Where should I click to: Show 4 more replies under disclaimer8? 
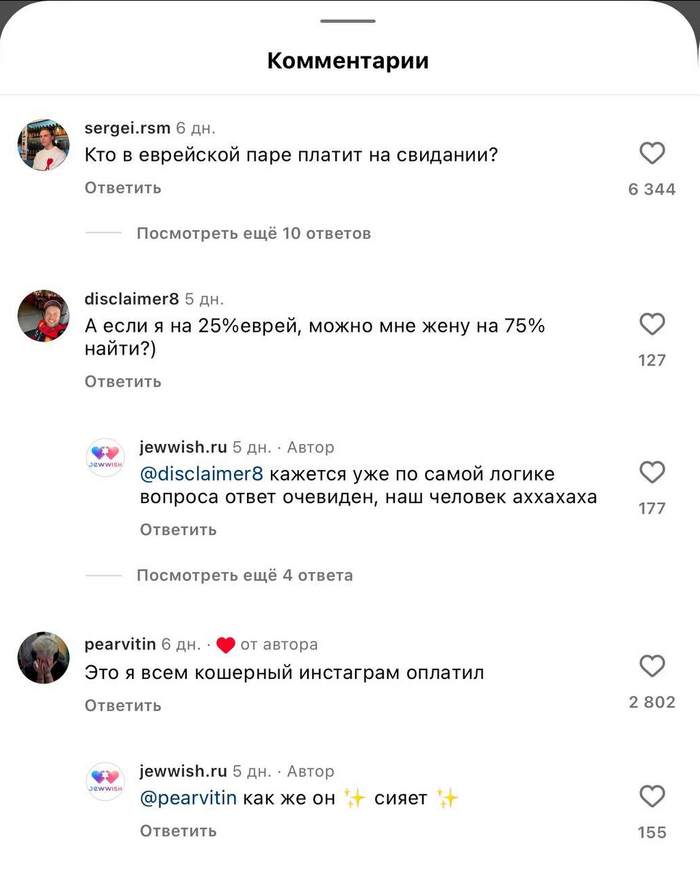point(244,575)
